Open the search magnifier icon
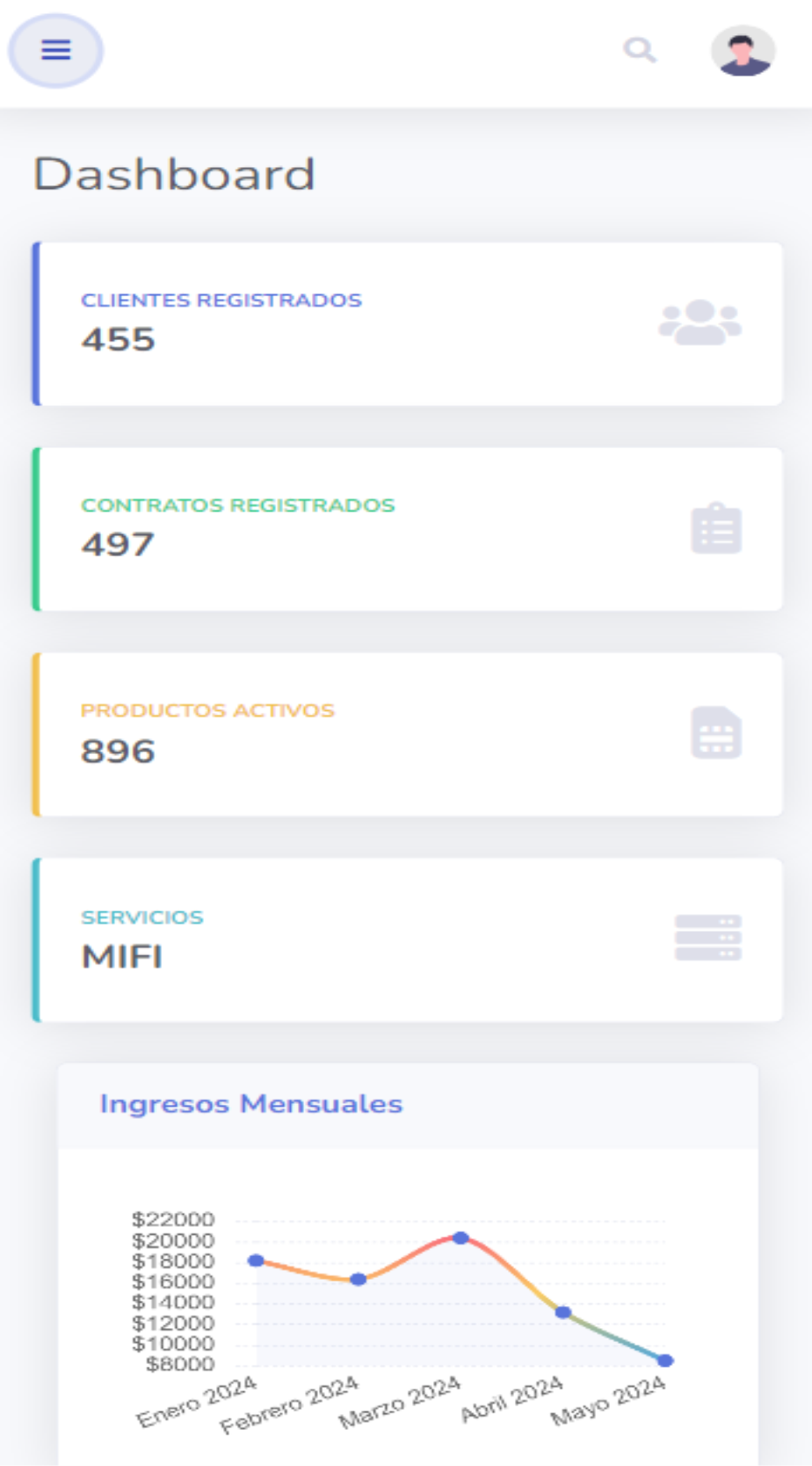Screen dimensions: 812x1466 coord(640,50)
